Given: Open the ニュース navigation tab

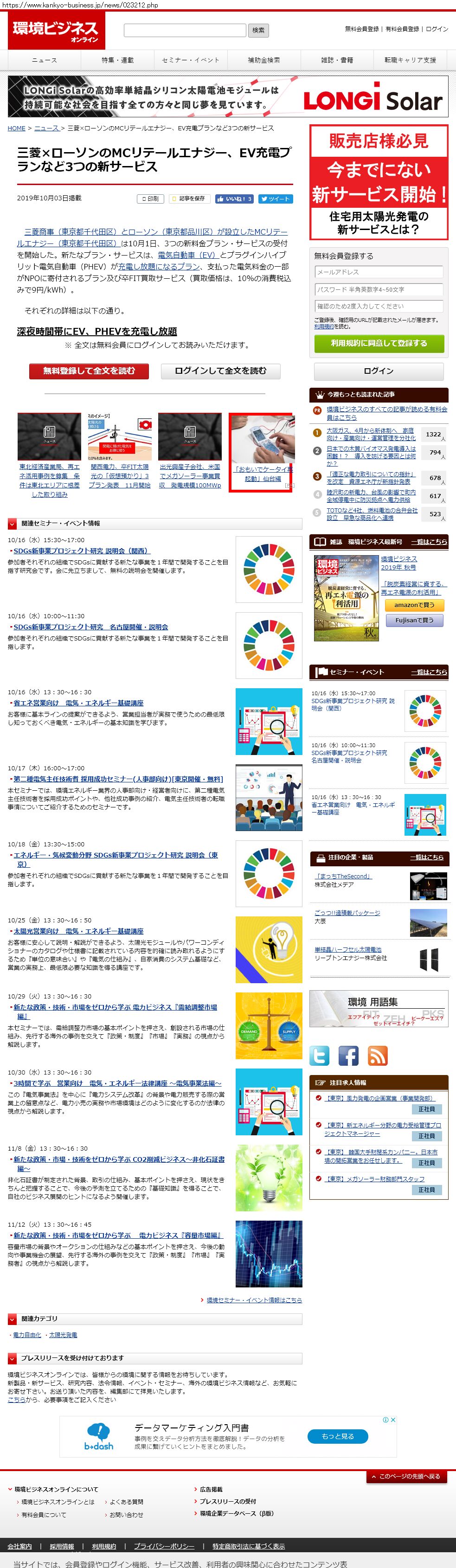Looking at the screenshot, I should (x=45, y=60).
